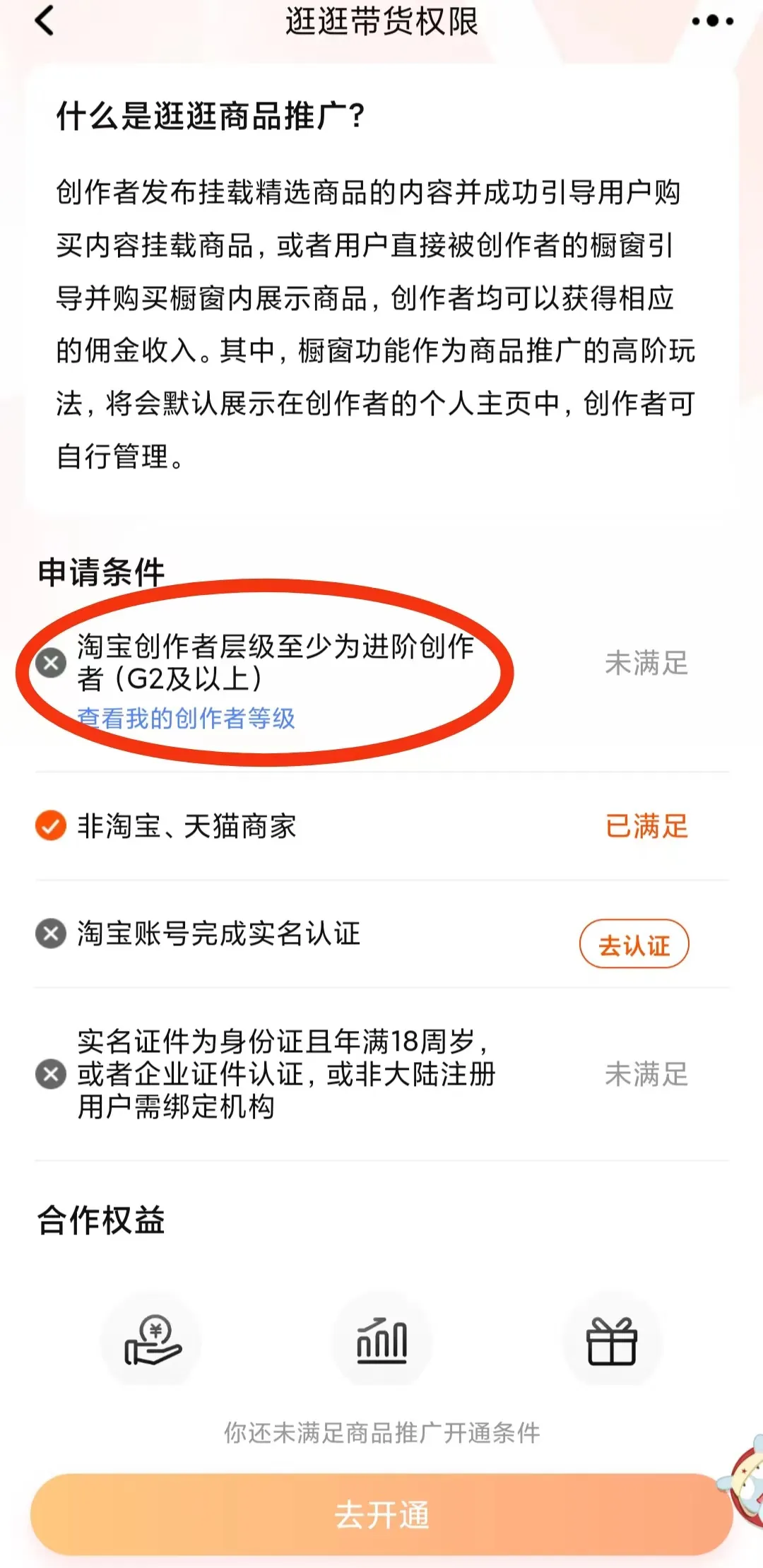Tap 去认证 for real-name verification
The width and height of the screenshot is (763, 1568).
634,944
